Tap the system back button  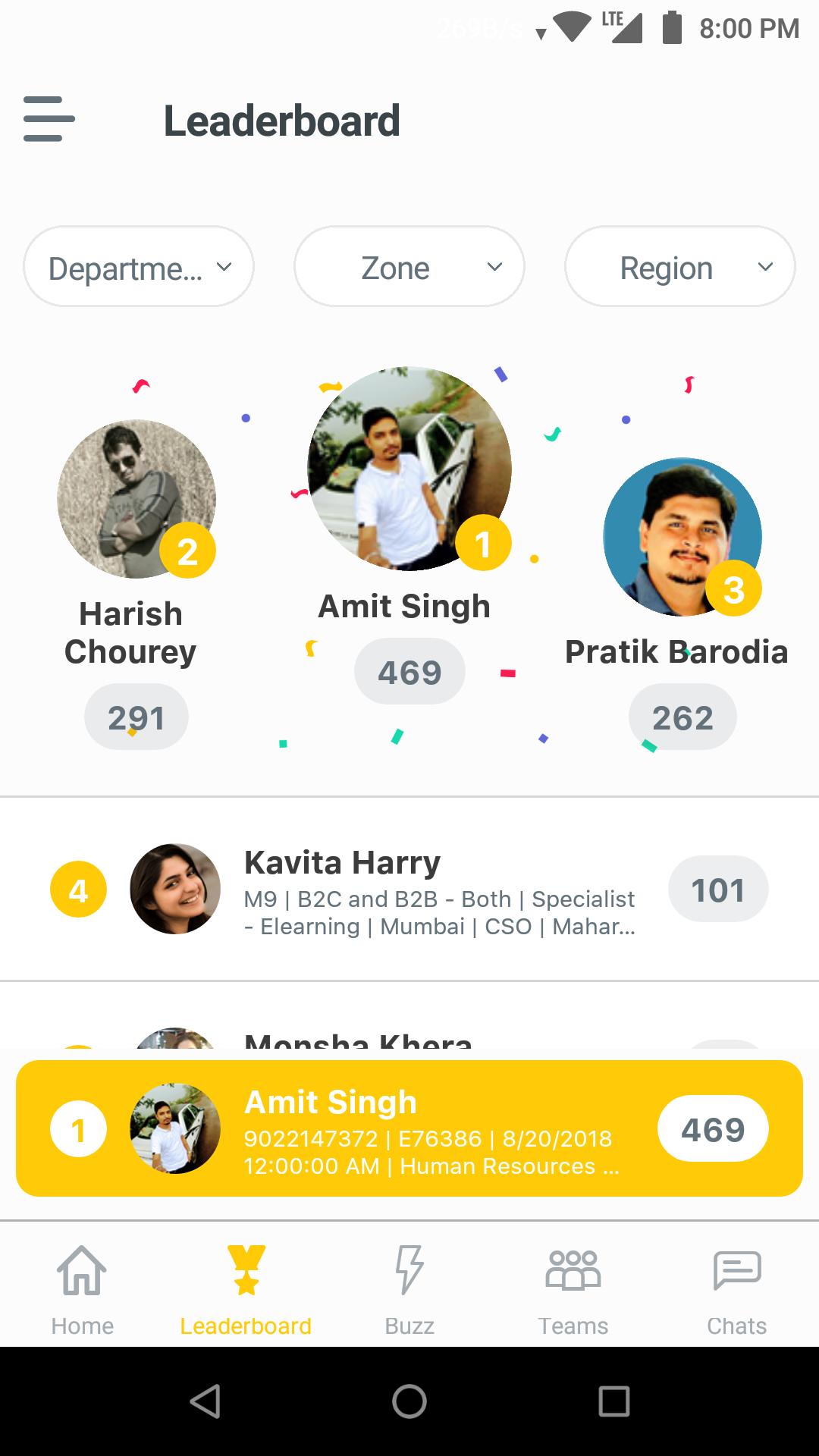pyautogui.click(x=205, y=1401)
